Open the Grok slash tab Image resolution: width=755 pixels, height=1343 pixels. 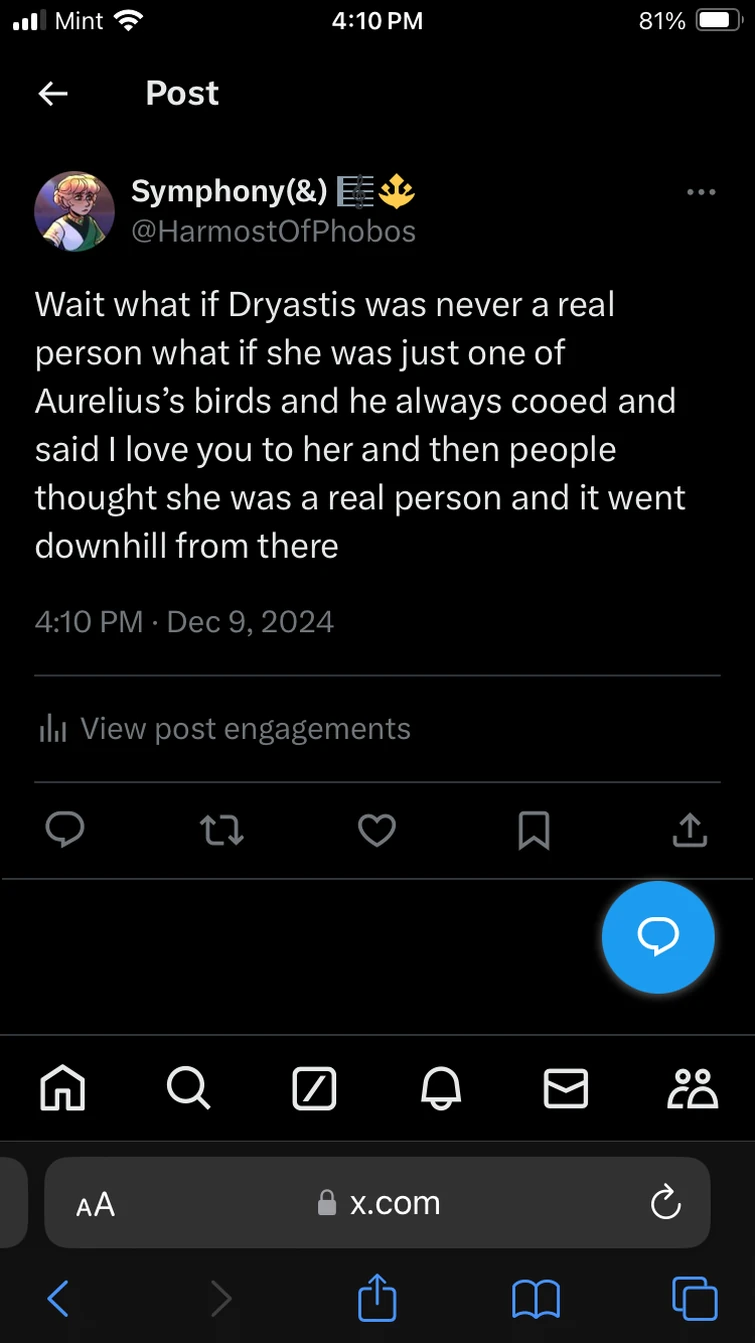(314, 1088)
